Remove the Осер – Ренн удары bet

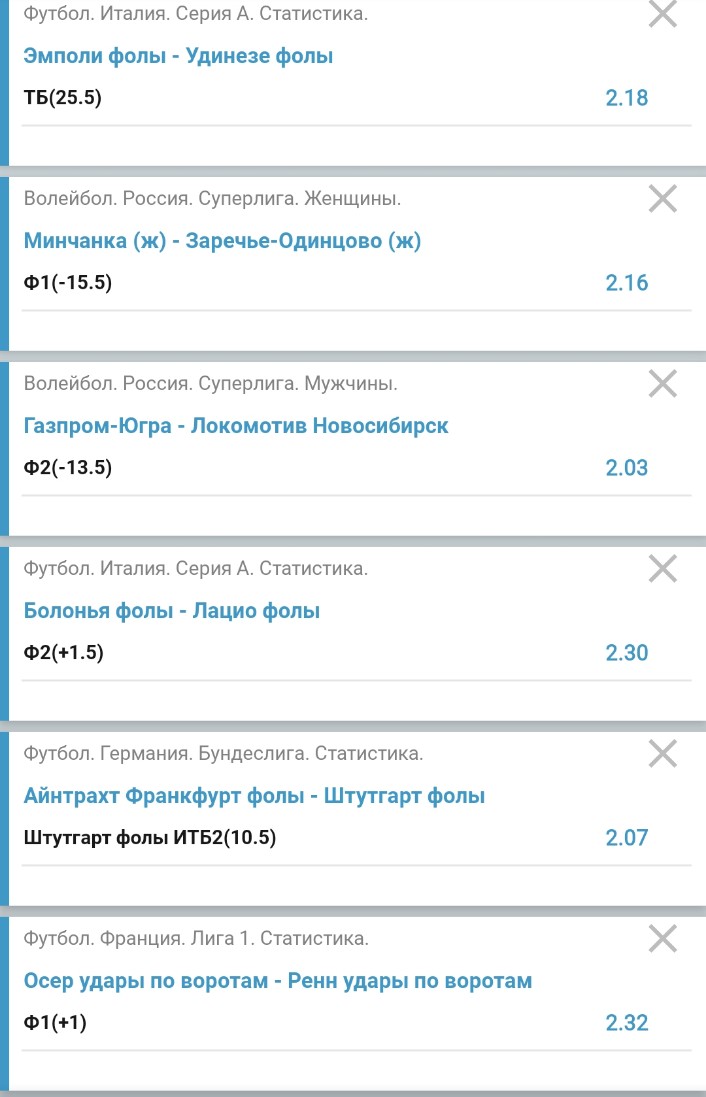(663, 939)
